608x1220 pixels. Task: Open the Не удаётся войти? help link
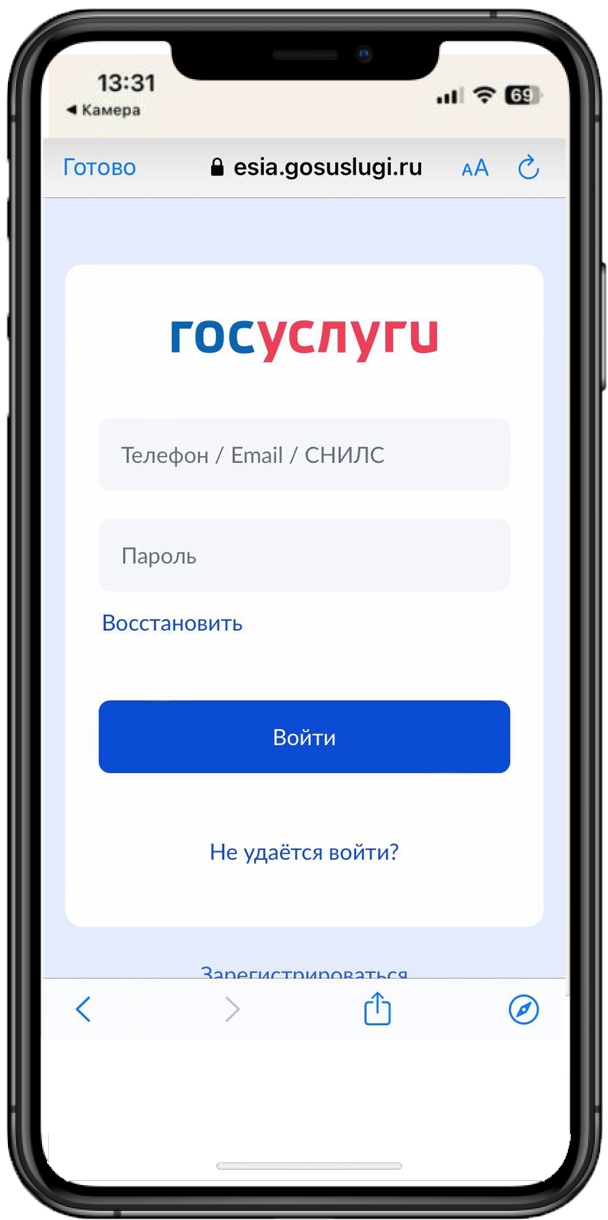point(304,852)
